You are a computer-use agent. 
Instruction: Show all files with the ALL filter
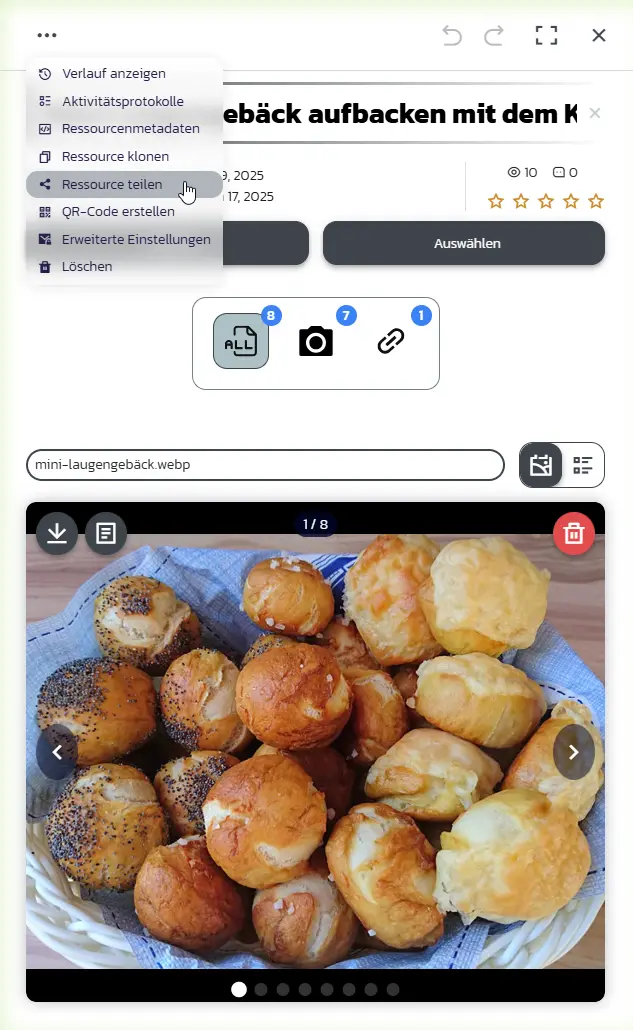(241, 341)
